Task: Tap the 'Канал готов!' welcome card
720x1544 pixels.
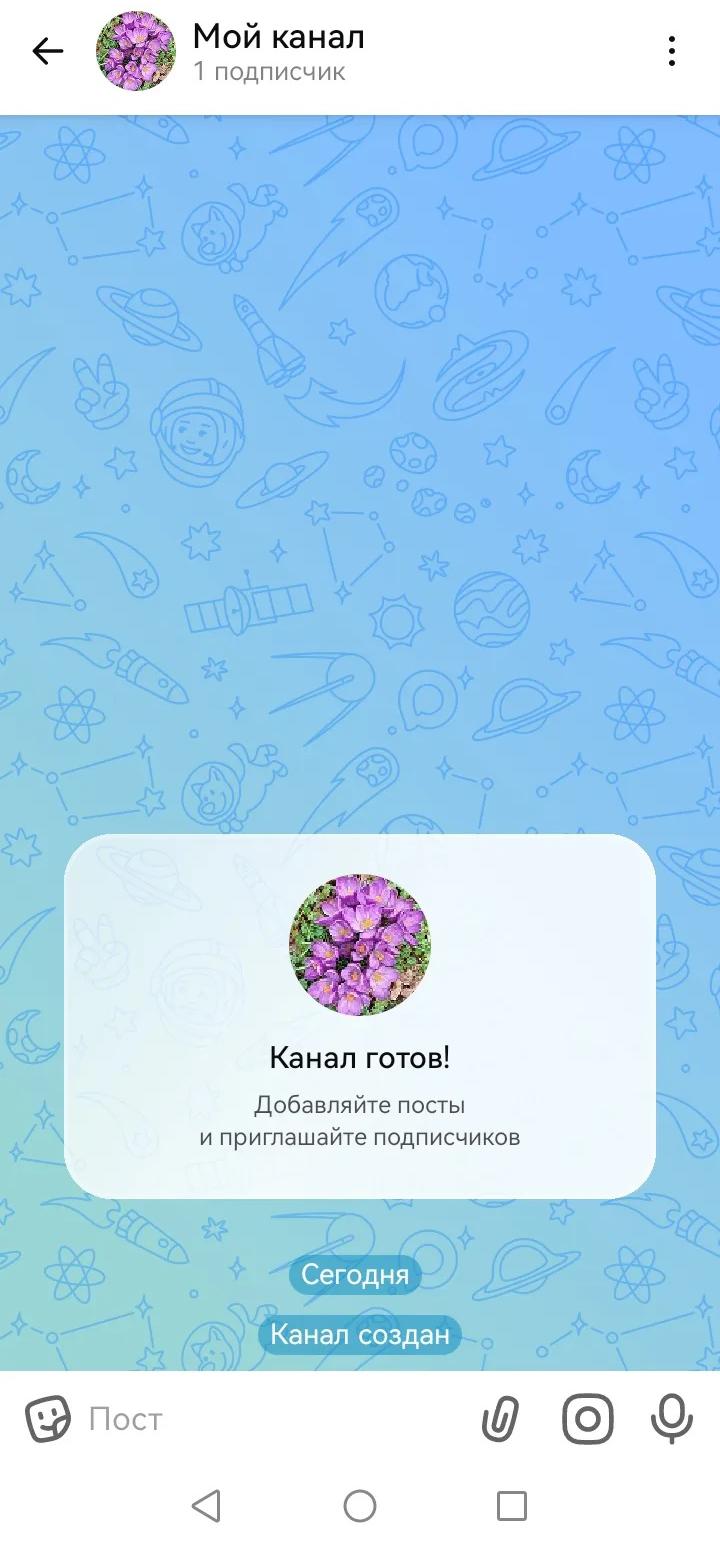Action: (360, 1056)
